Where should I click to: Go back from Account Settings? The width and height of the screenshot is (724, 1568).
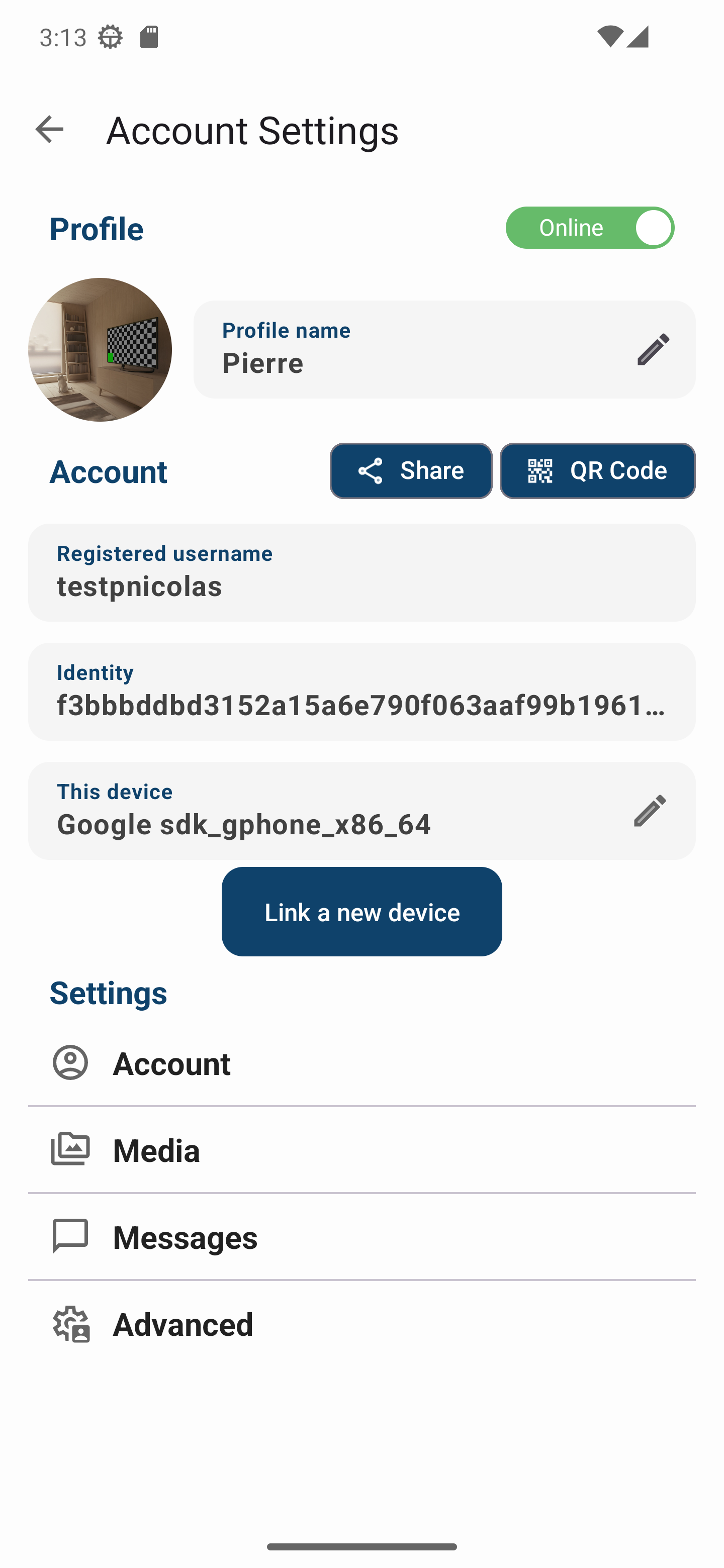point(49,130)
